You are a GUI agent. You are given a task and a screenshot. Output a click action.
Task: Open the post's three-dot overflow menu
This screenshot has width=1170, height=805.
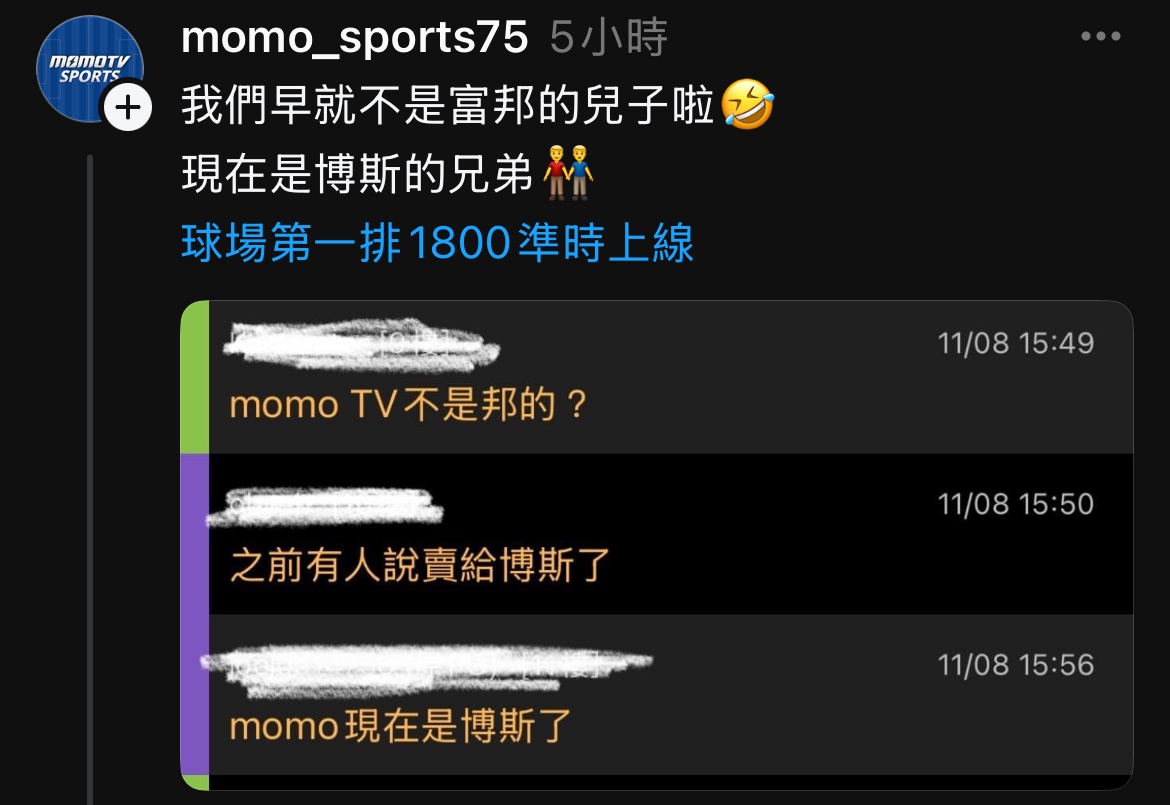(1101, 37)
